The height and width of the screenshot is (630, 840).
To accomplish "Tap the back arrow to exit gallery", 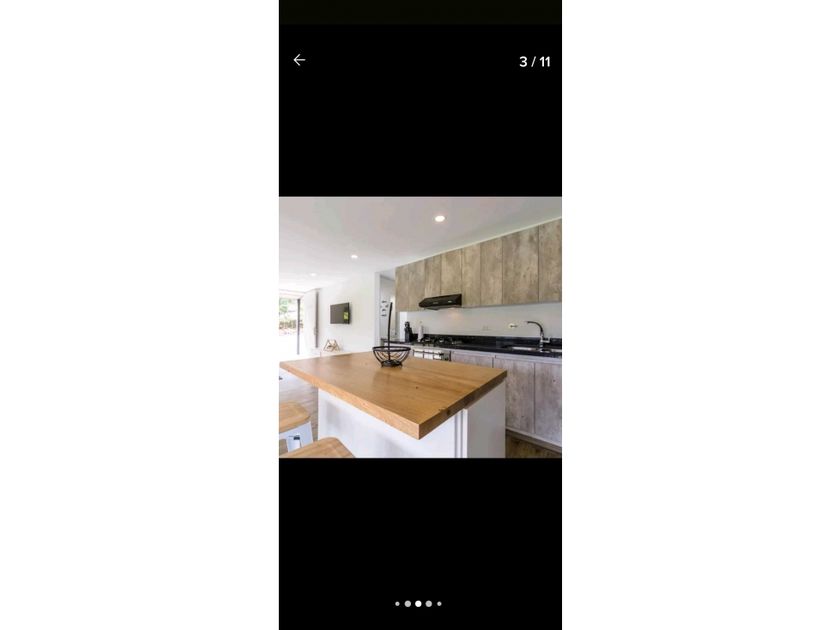I will [x=299, y=60].
